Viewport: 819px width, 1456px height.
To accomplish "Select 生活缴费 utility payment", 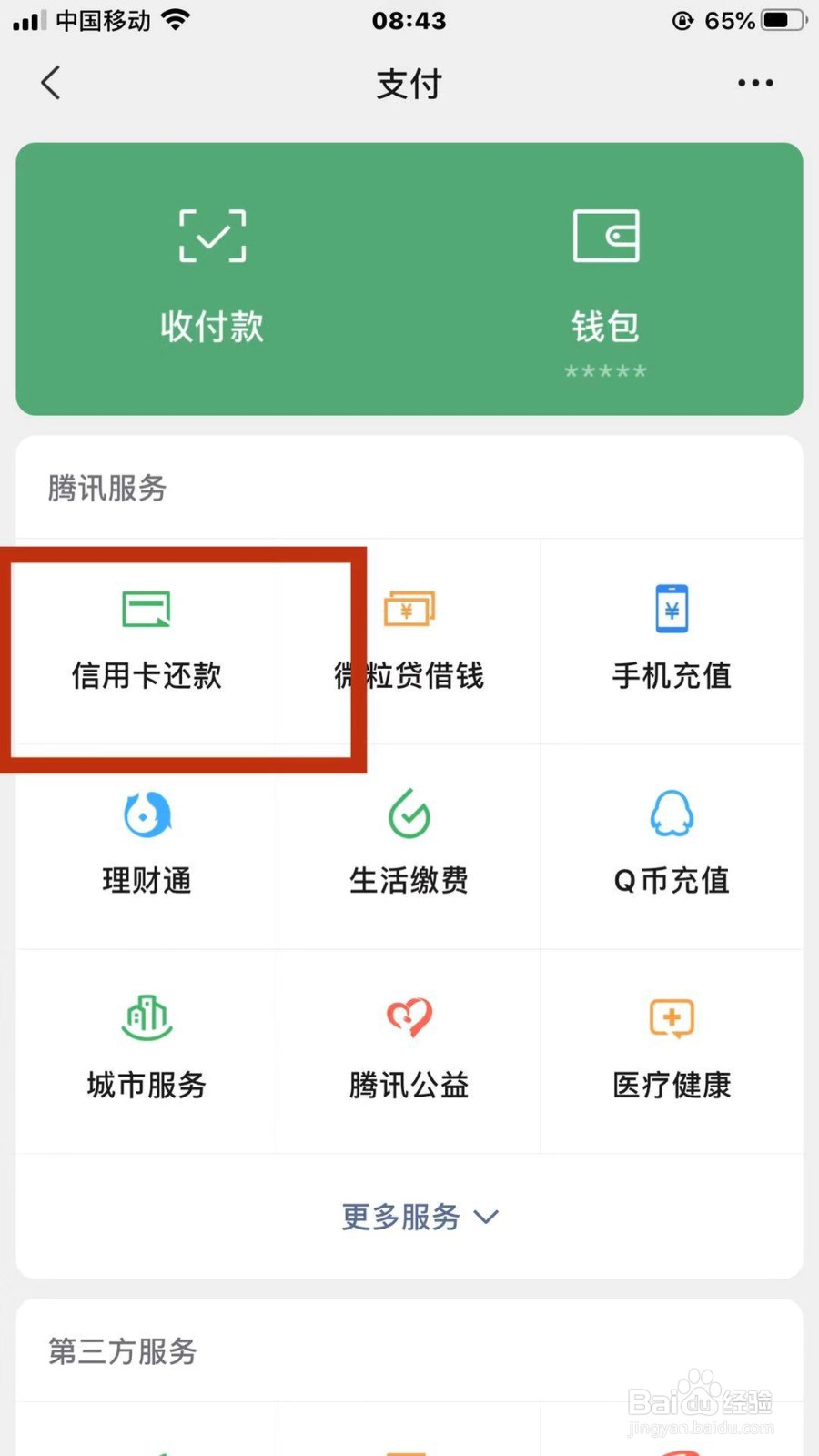I will coord(409,846).
